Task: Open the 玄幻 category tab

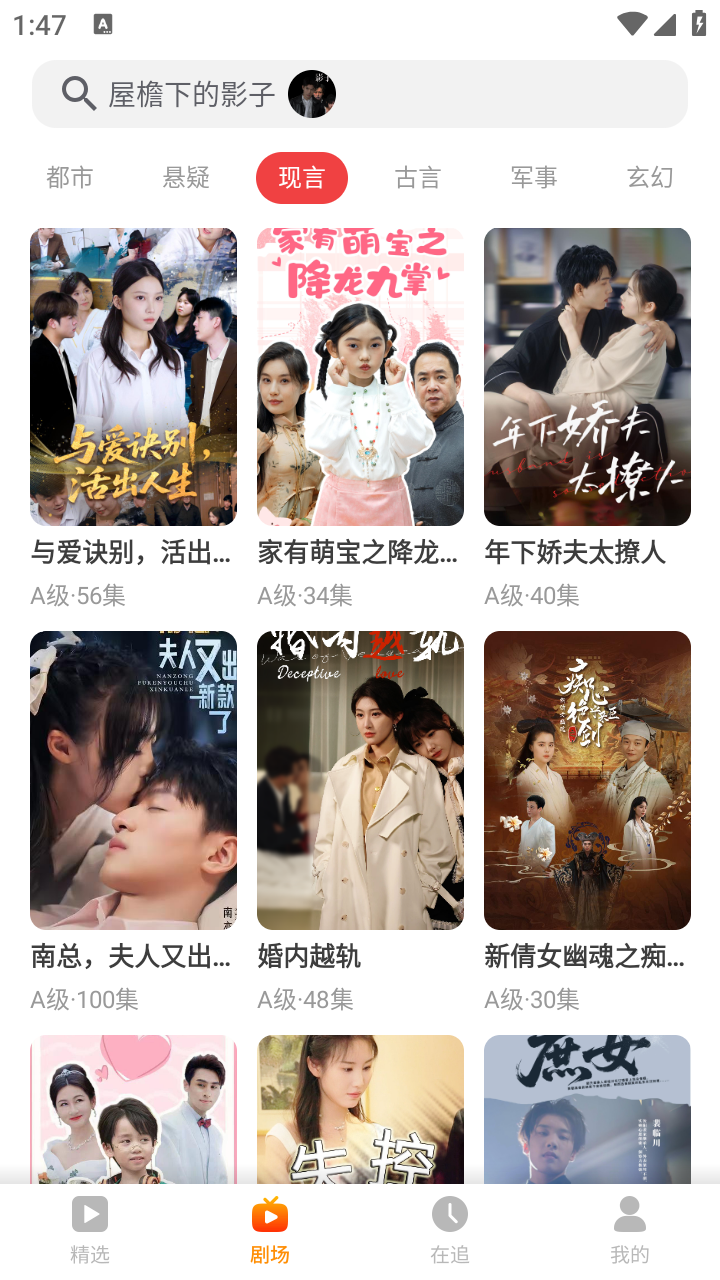Action: [x=650, y=178]
